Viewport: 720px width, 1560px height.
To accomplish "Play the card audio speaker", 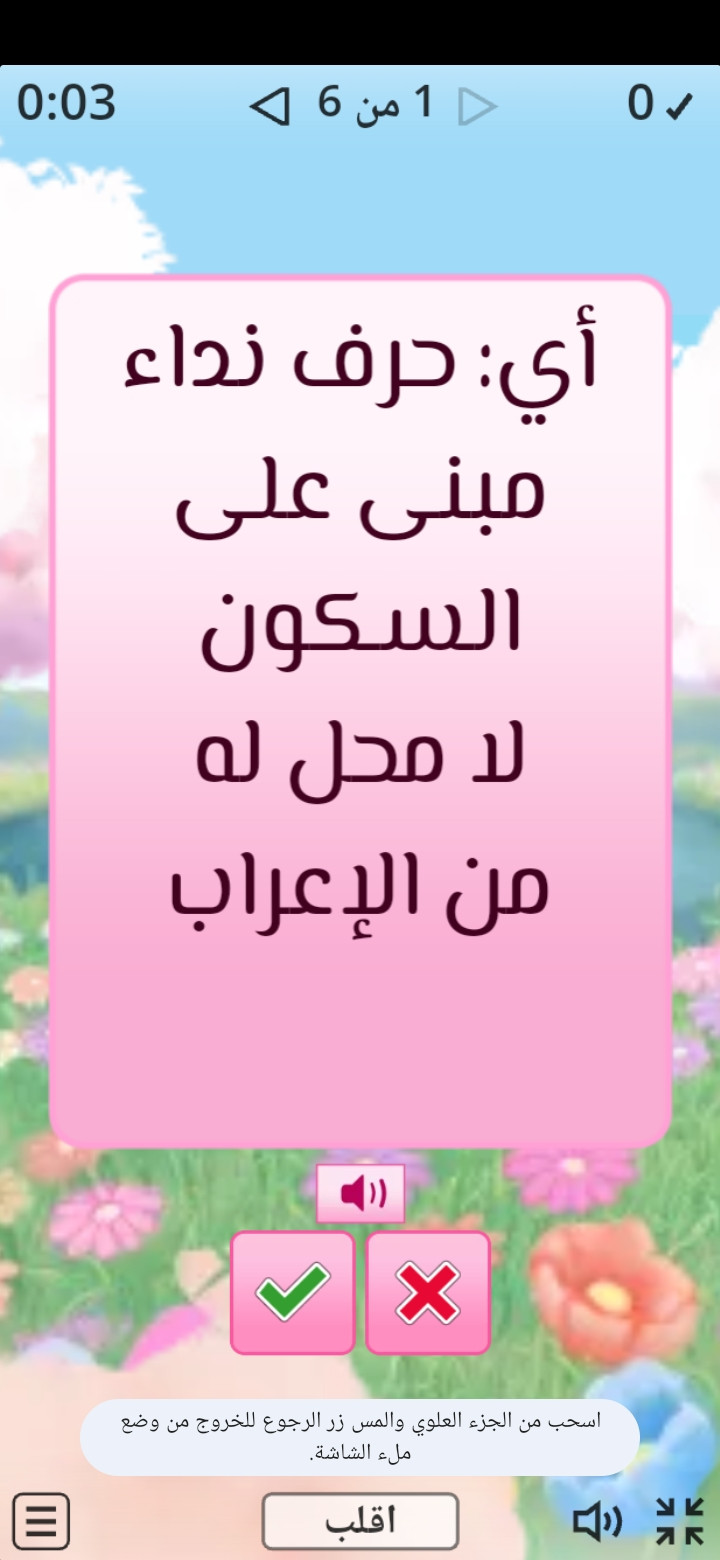I will (361, 1193).
